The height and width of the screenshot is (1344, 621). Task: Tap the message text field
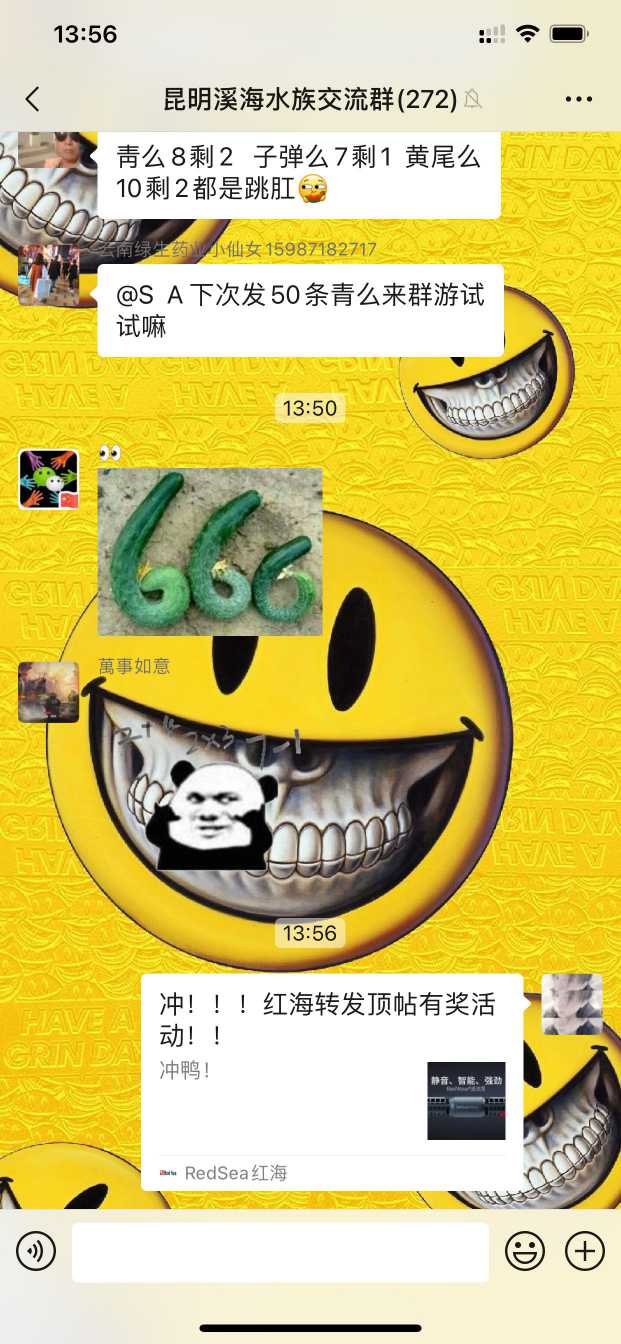click(280, 1251)
